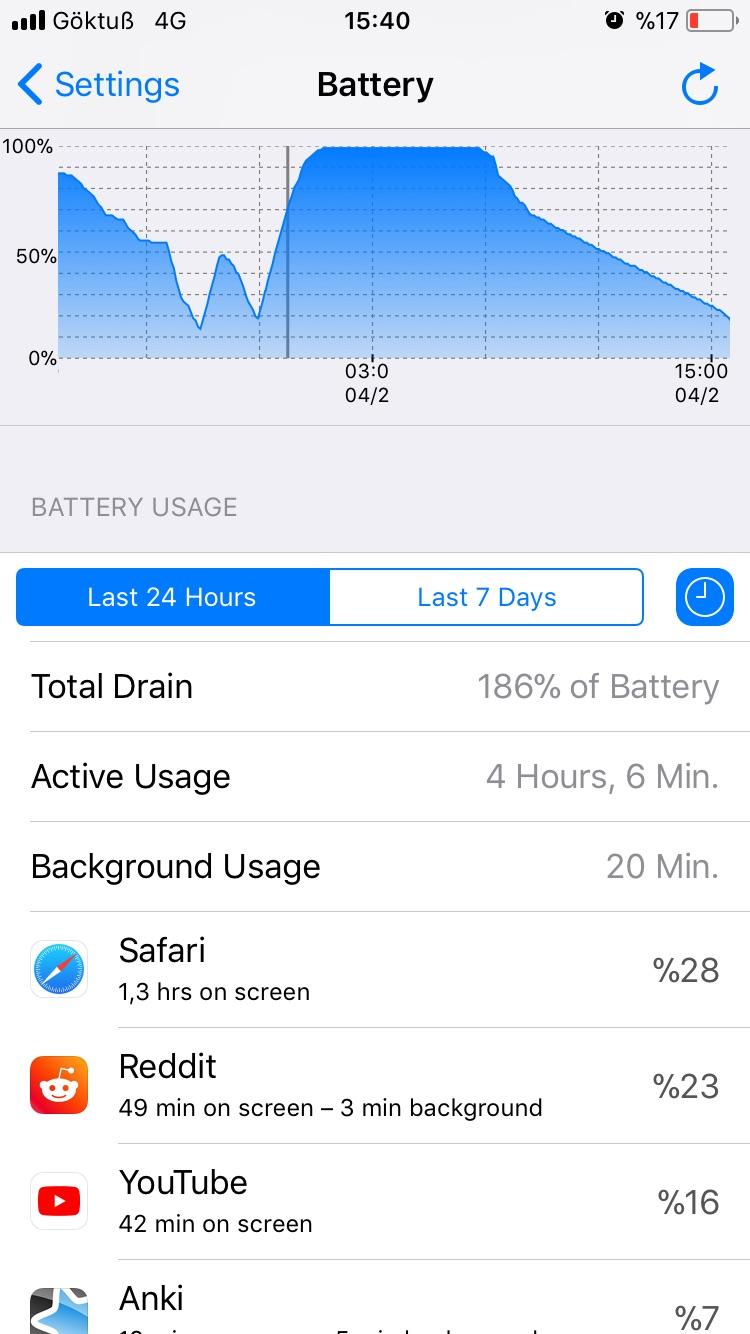Tap the 15:40 clock in the status bar

coord(375,20)
